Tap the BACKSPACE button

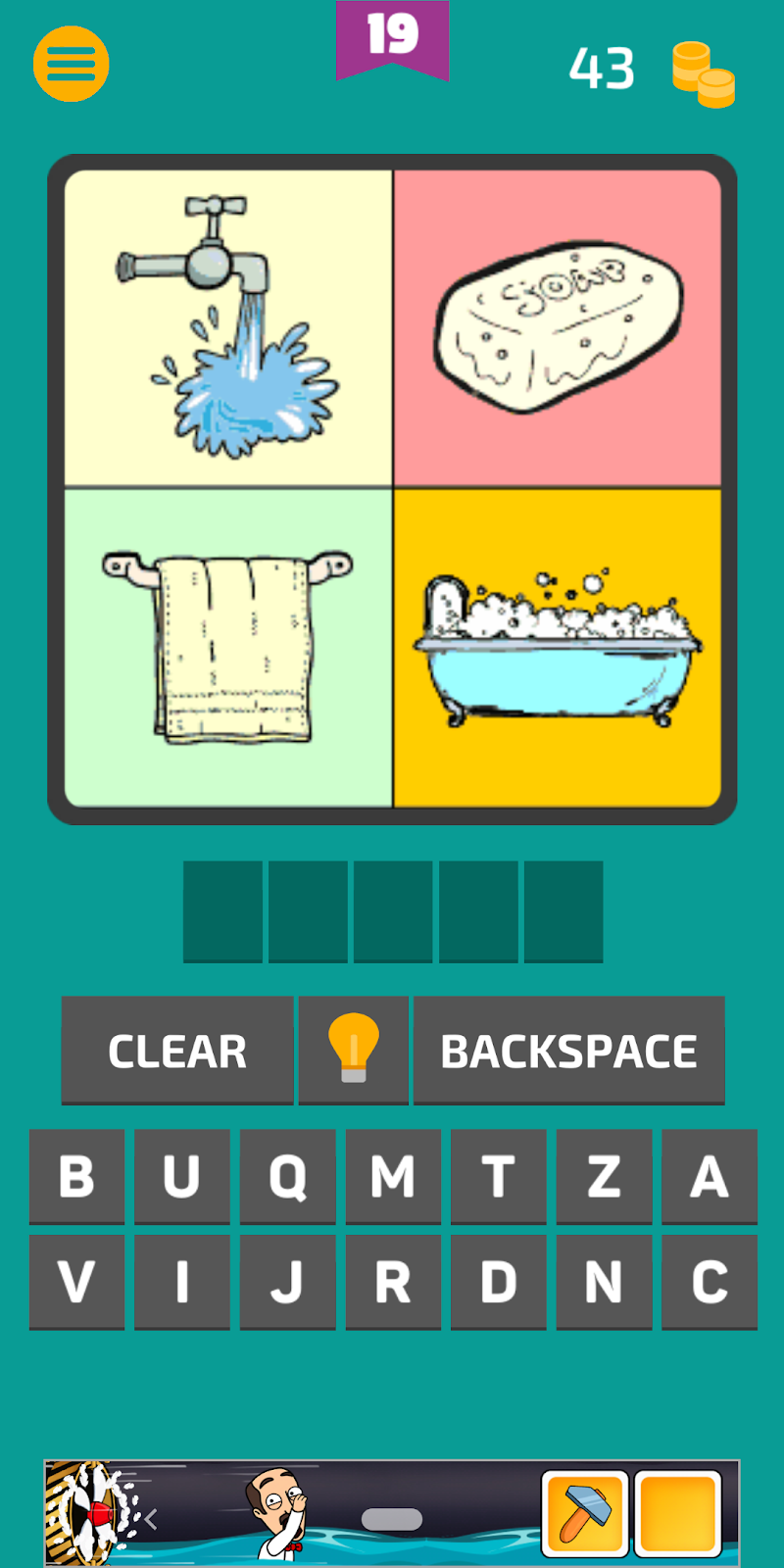(568, 1051)
